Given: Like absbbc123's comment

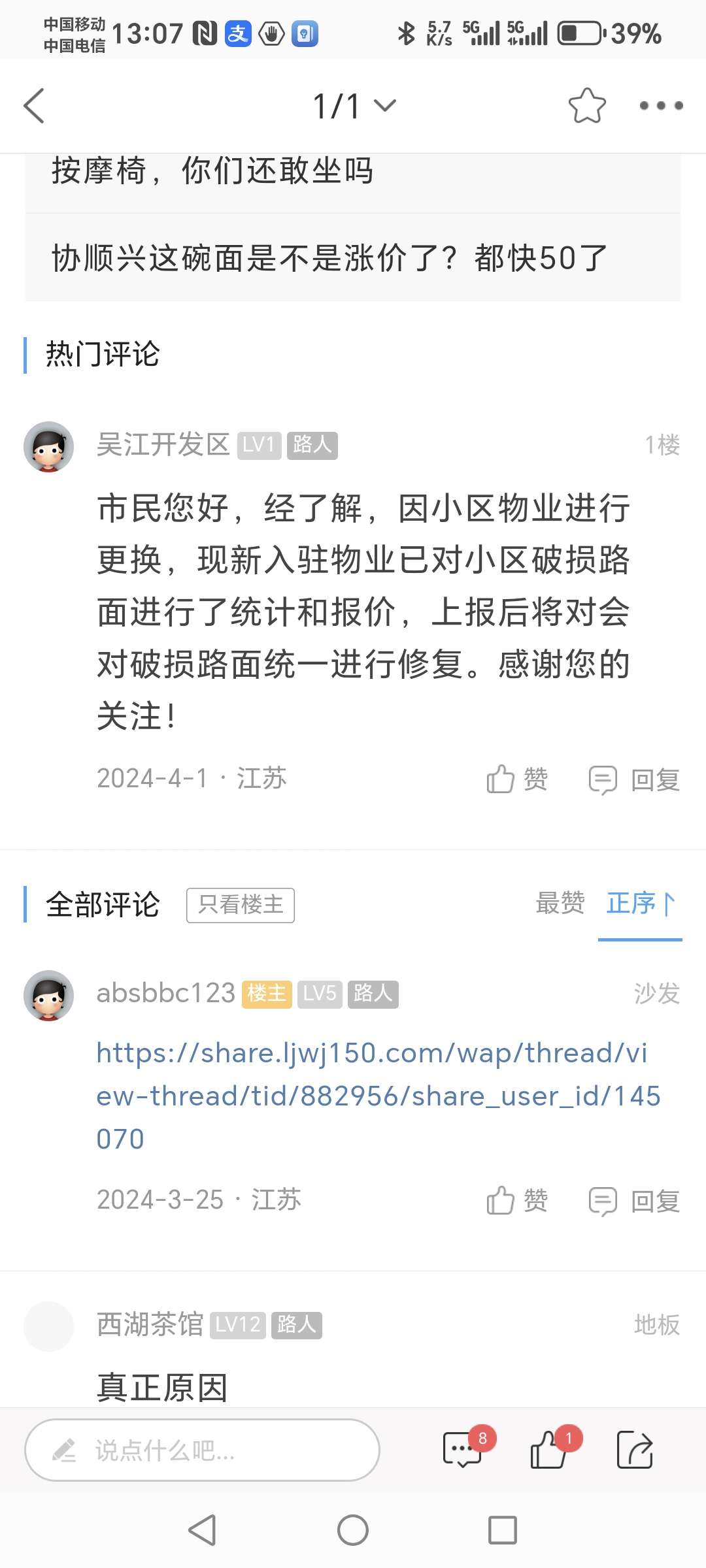Looking at the screenshot, I should pyautogui.click(x=516, y=1200).
